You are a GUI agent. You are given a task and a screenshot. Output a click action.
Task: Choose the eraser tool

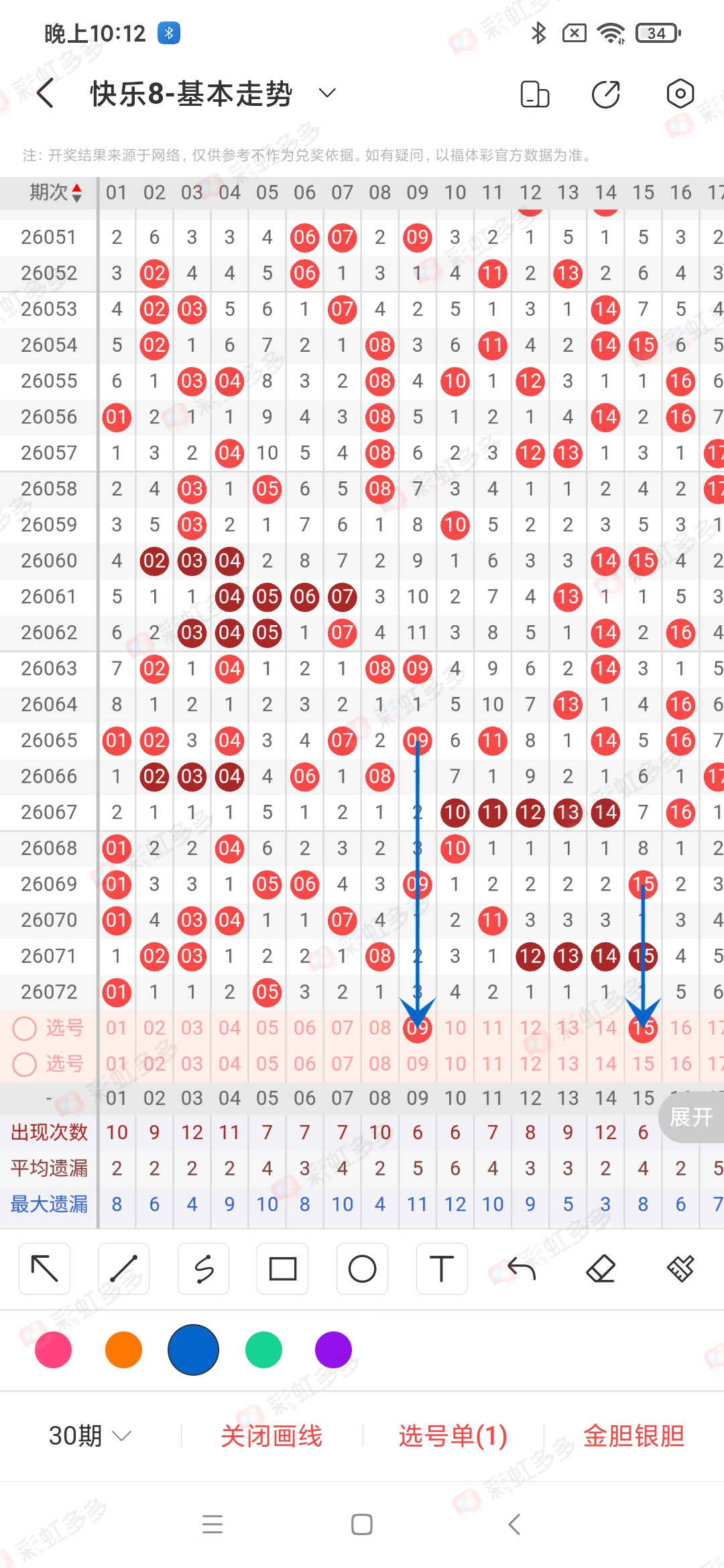point(601,1268)
